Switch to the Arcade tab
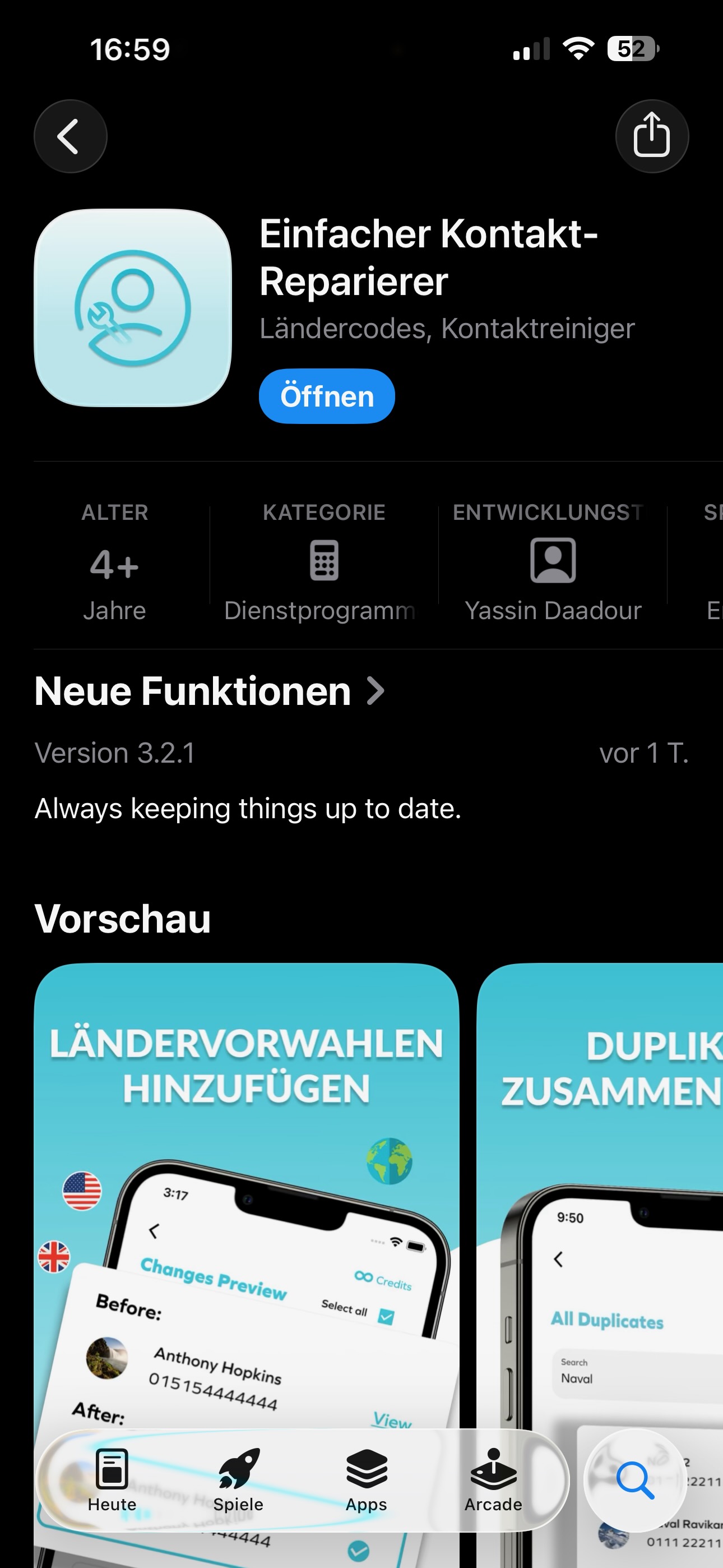The image size is (723, 1568). tap(493, 1480)
